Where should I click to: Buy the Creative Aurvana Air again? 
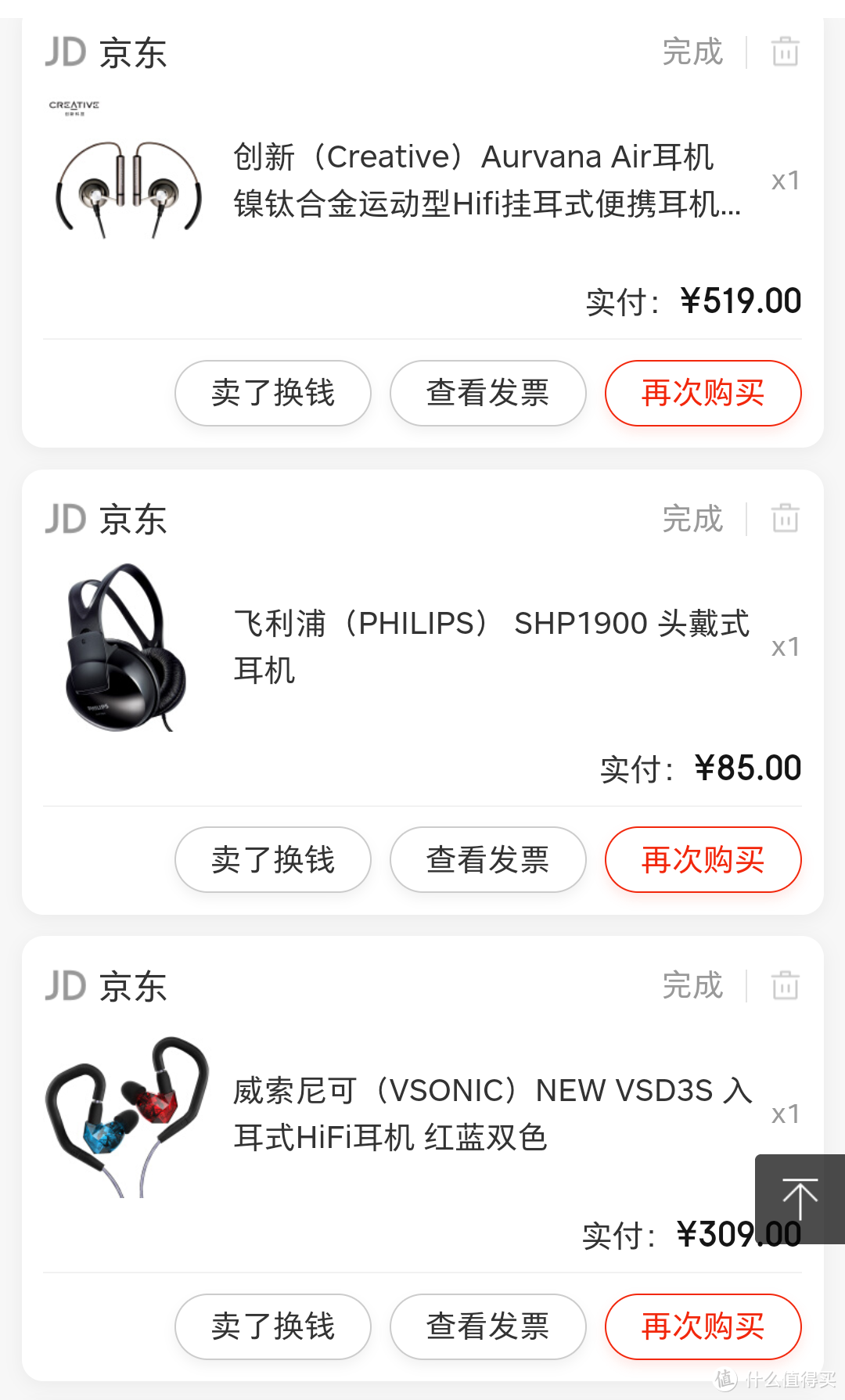(703, 393)
